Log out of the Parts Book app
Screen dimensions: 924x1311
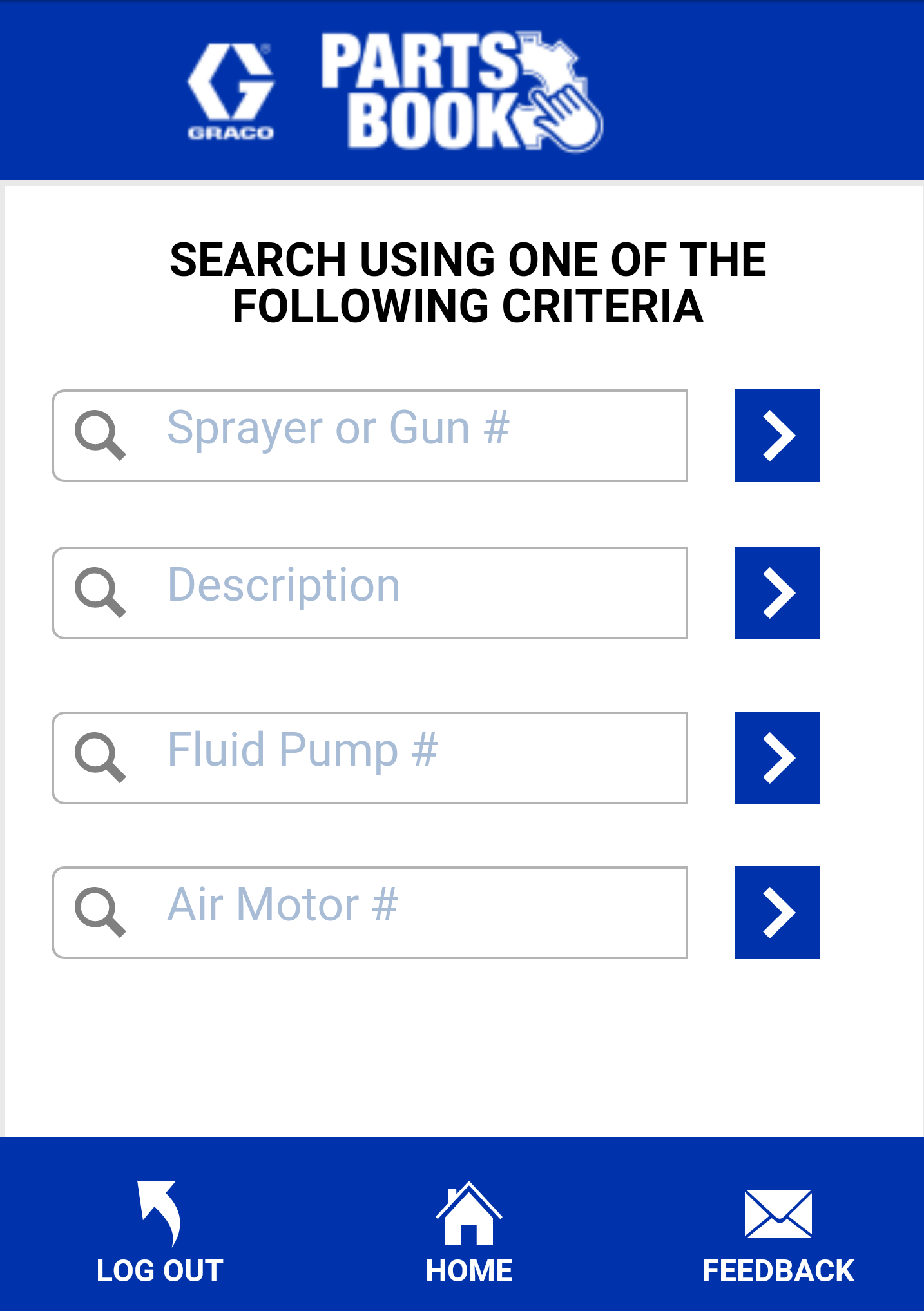click(160, 1232)
